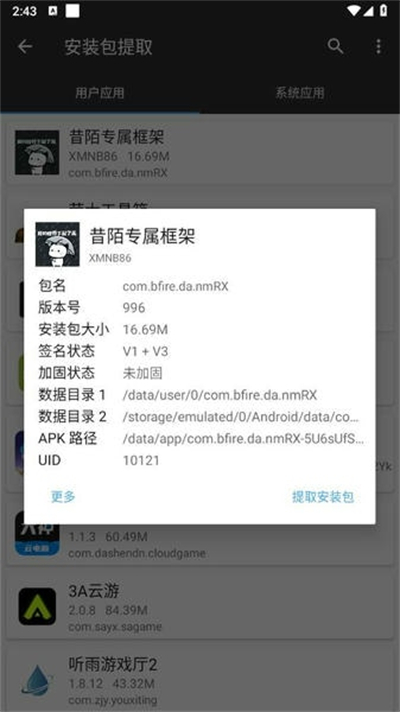The height and width of the screenshot is (712, 400).
Task: Select the 用户应用 tab
Action: pyautogui.click(x=100, y=93)
